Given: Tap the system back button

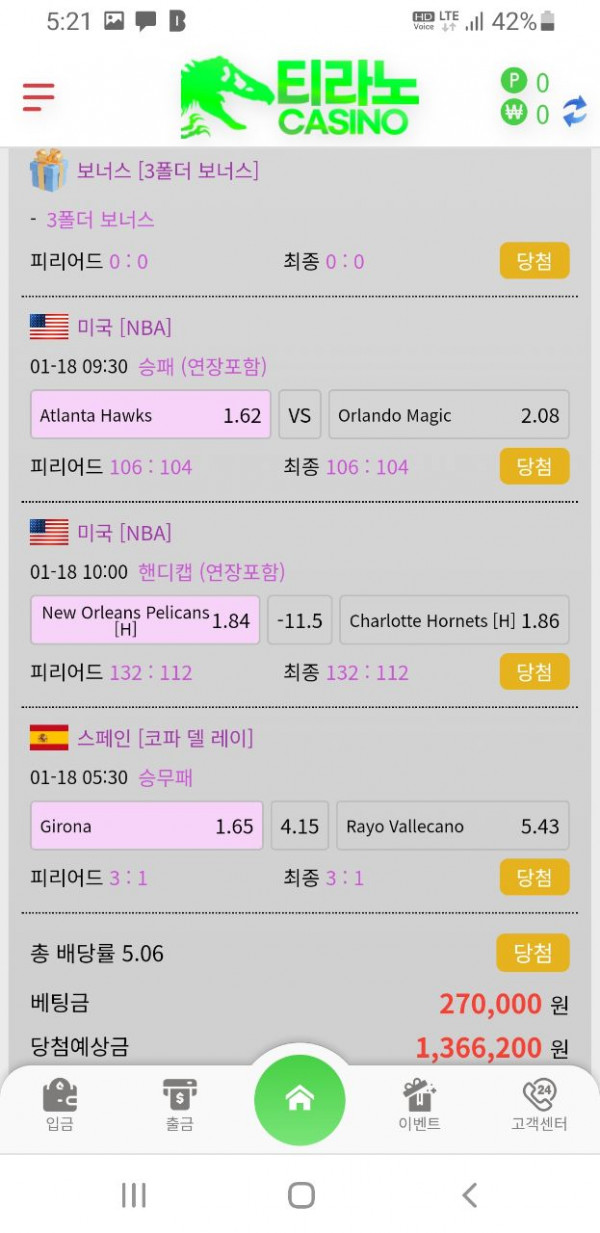Looking at the screenshot, I should click(469, 1194).
